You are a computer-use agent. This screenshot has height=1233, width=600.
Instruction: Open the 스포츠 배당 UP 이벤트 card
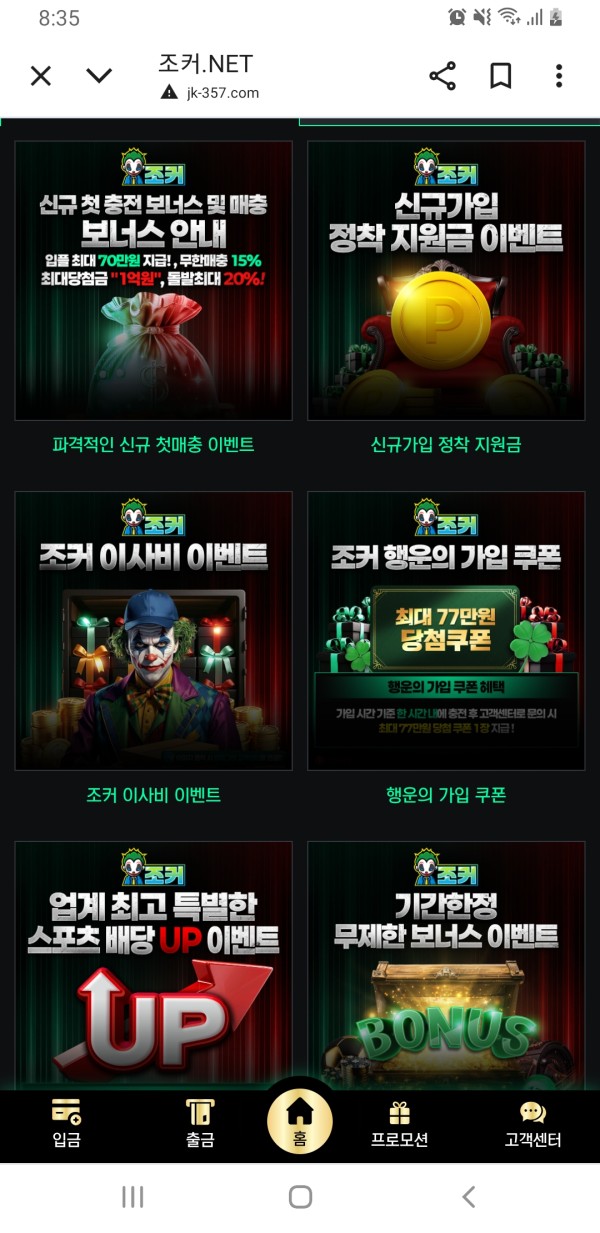[x=153, y=965]
